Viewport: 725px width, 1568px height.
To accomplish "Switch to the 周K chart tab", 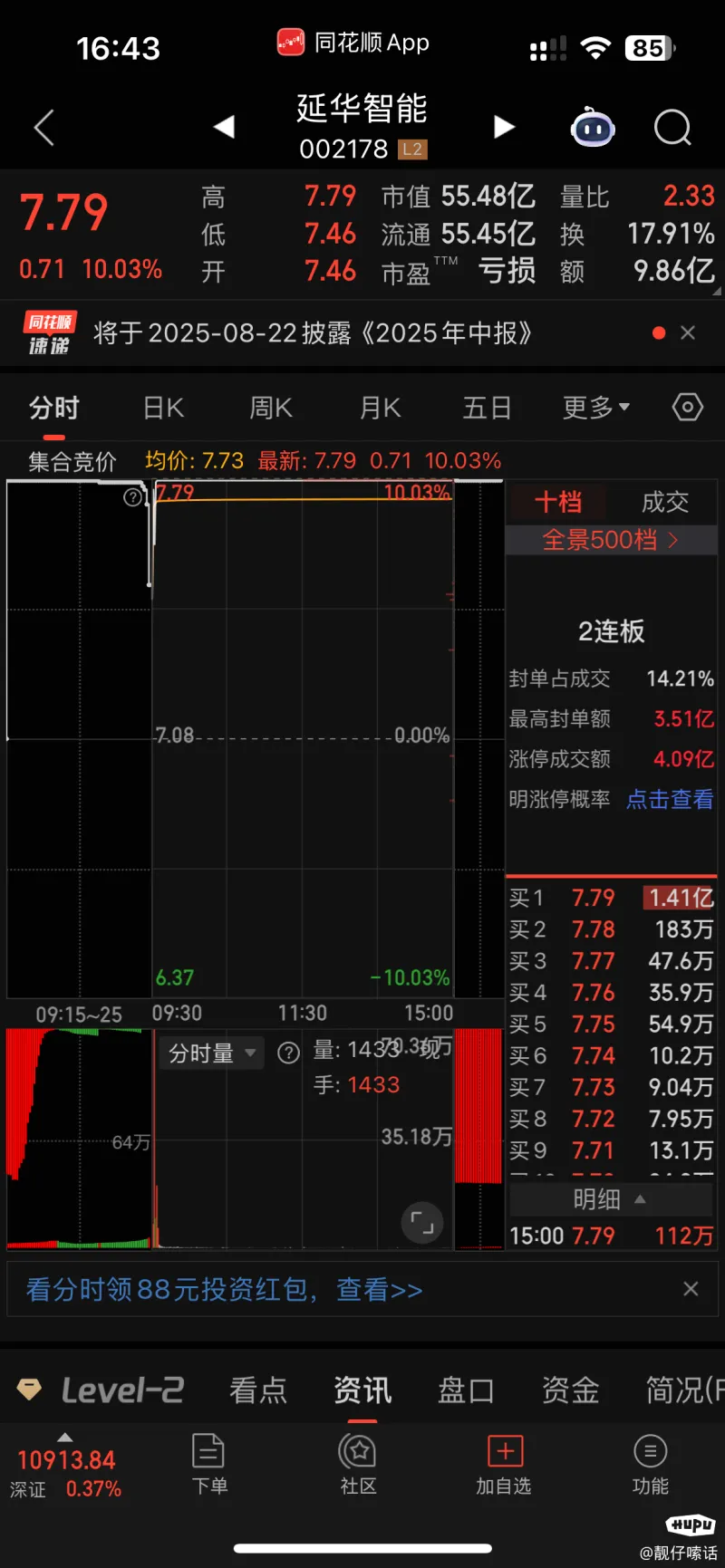I will [271, 409].
